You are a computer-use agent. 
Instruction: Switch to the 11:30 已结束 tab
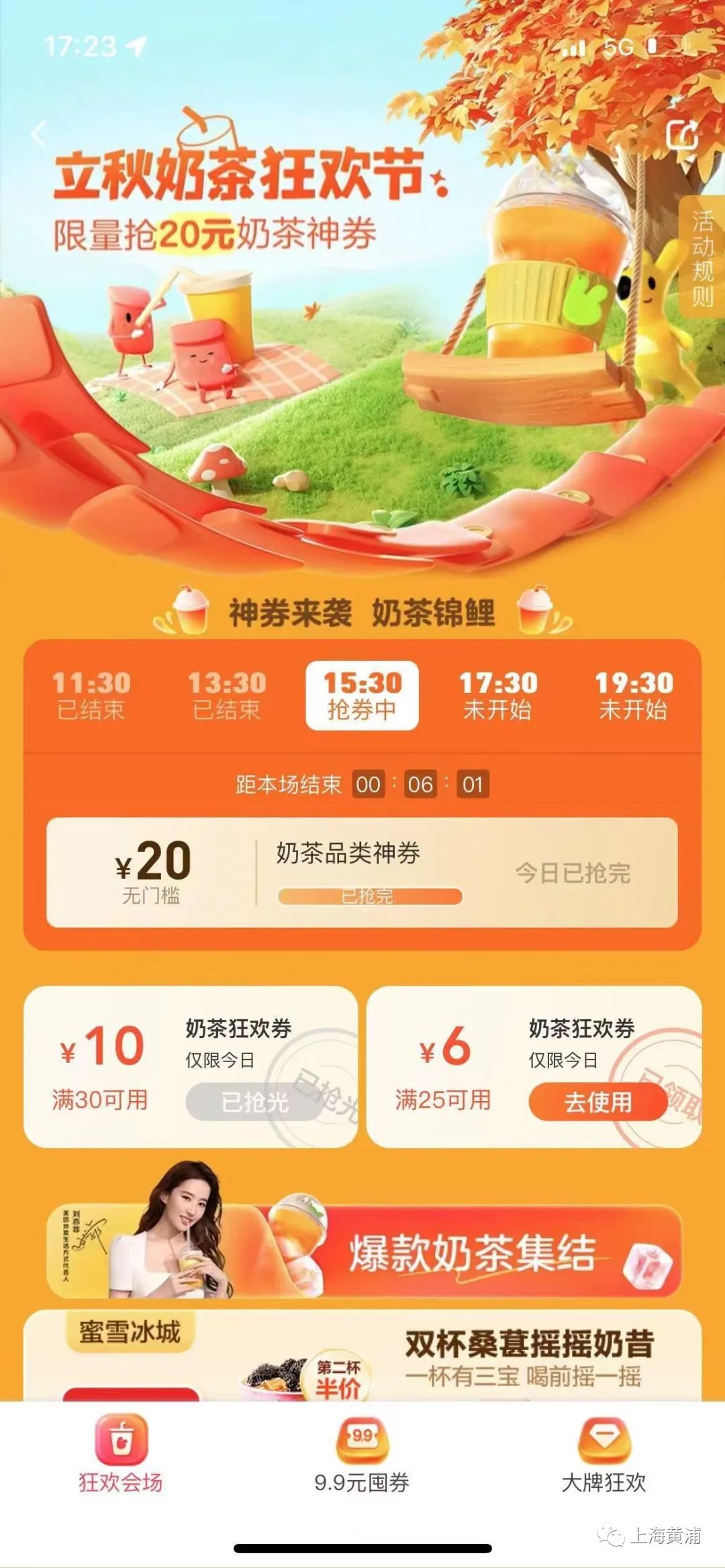pos(91,696)
